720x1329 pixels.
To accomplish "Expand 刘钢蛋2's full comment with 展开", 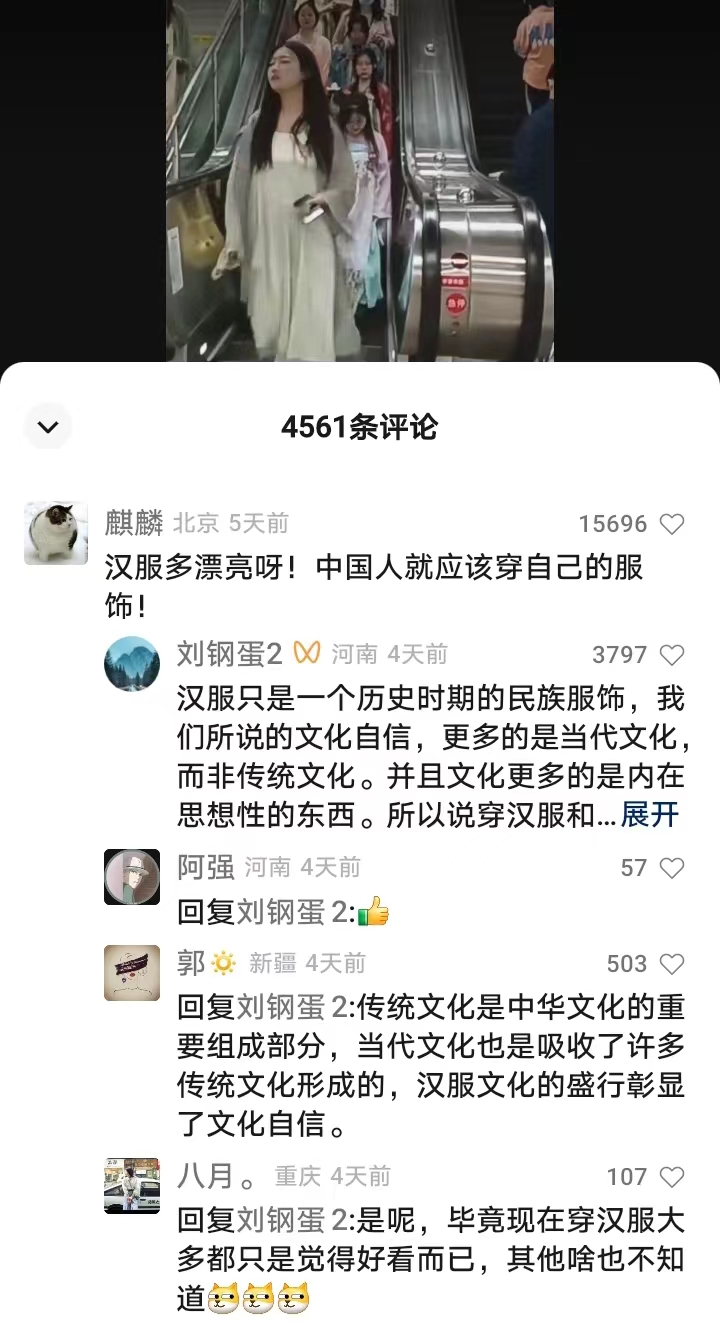I will [650, 815].
